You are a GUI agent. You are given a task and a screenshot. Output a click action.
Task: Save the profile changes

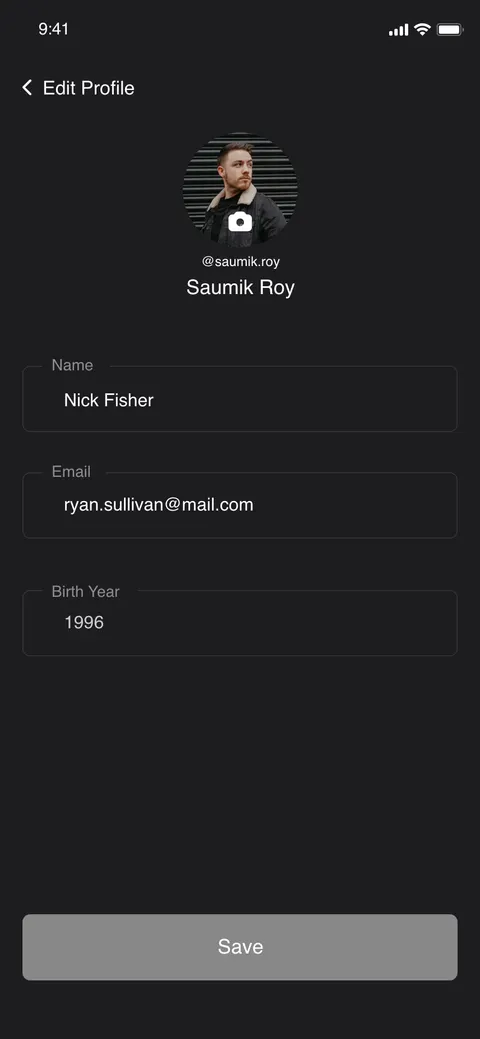pos(240,947)
